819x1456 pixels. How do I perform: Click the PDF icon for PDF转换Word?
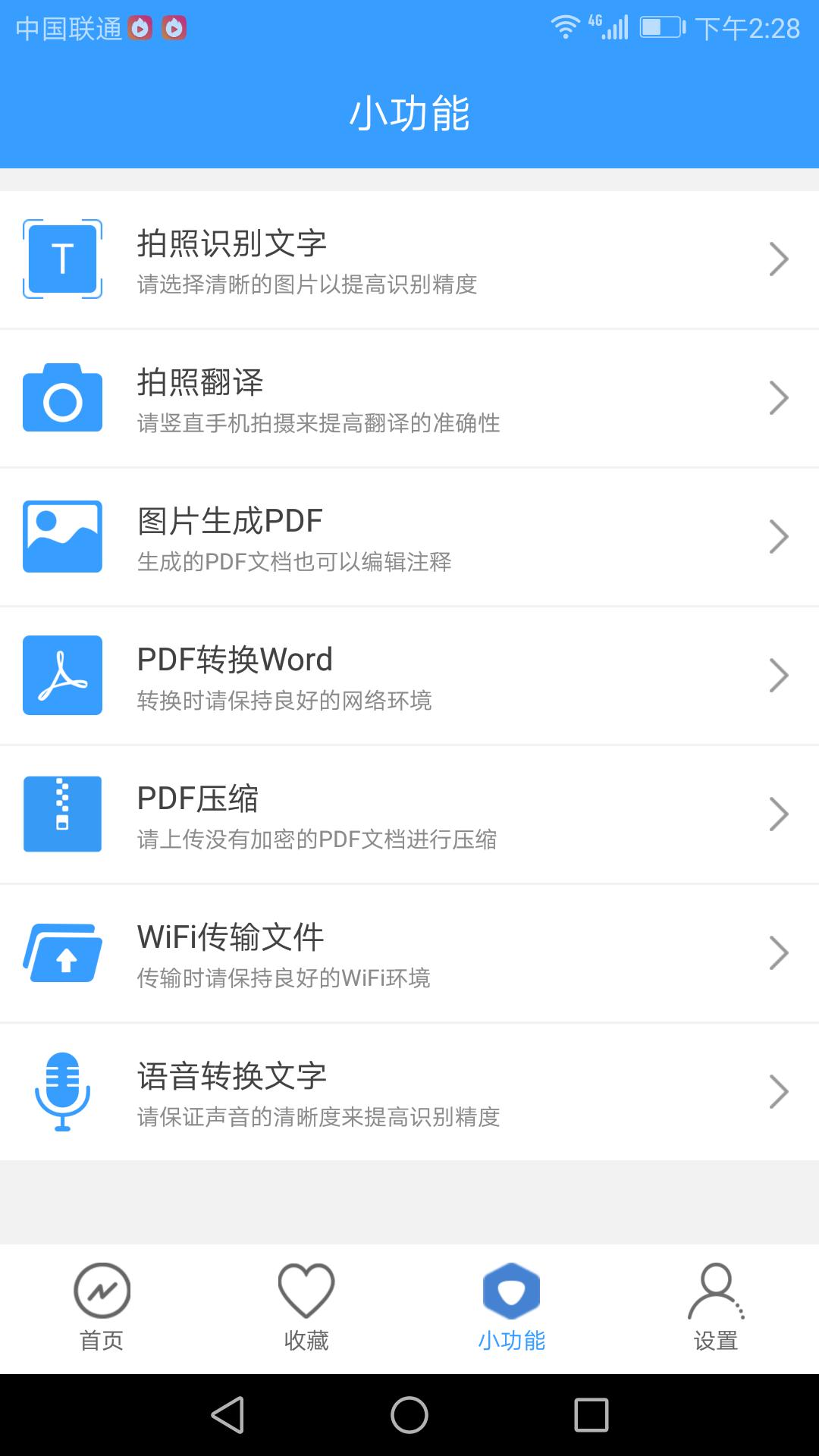62,675
